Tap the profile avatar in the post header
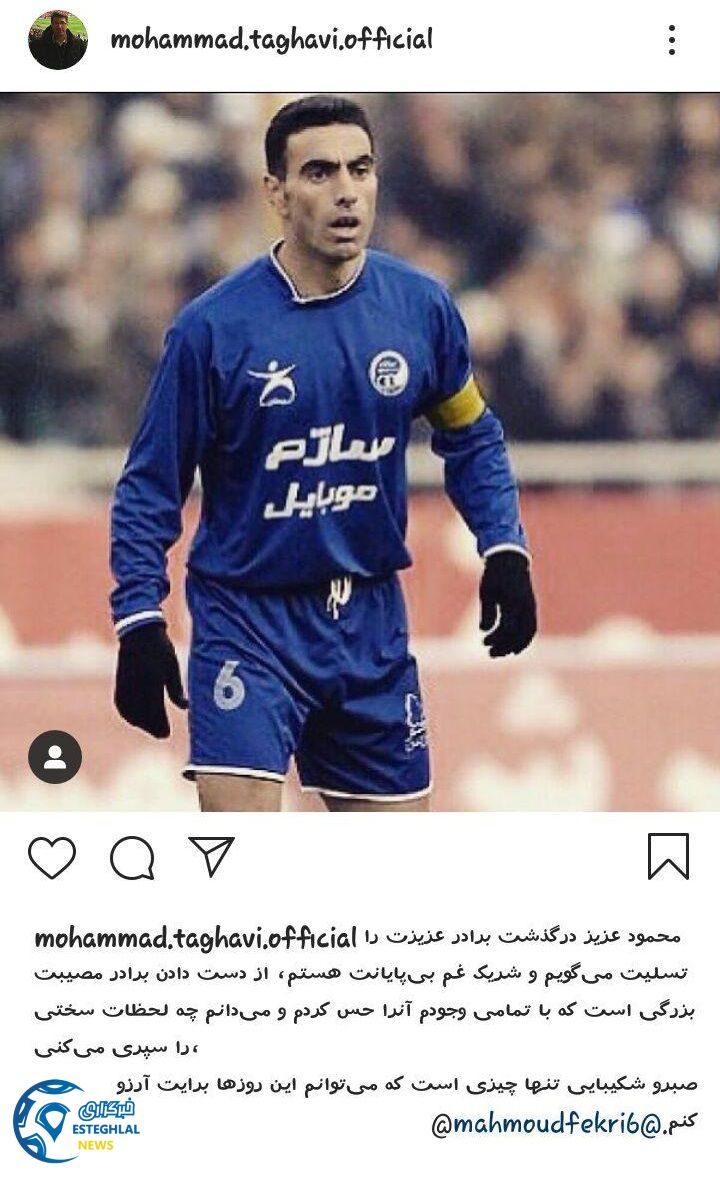Screen dimensions: 720x1185 (x=58, y=40)
